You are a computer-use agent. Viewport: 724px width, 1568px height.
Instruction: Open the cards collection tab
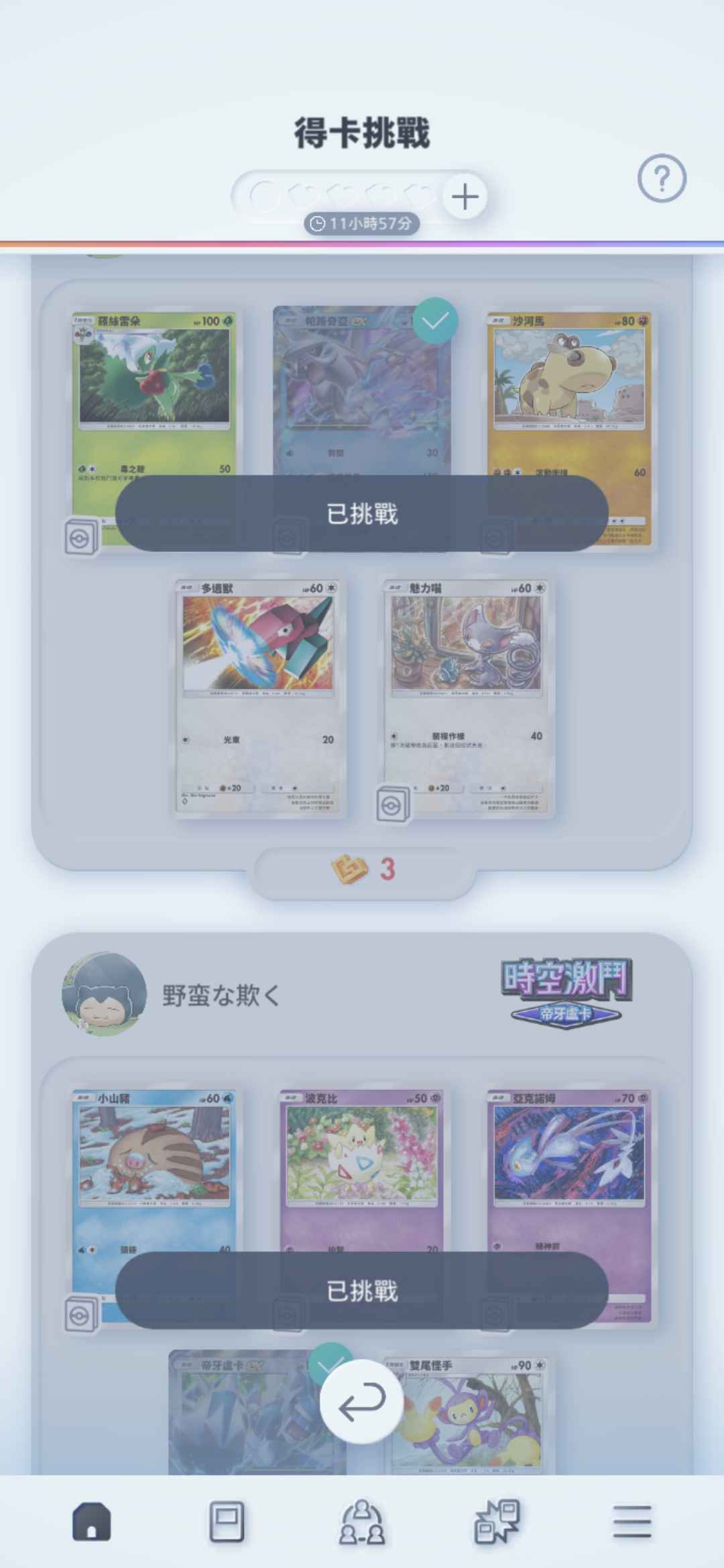(227, 1522)
